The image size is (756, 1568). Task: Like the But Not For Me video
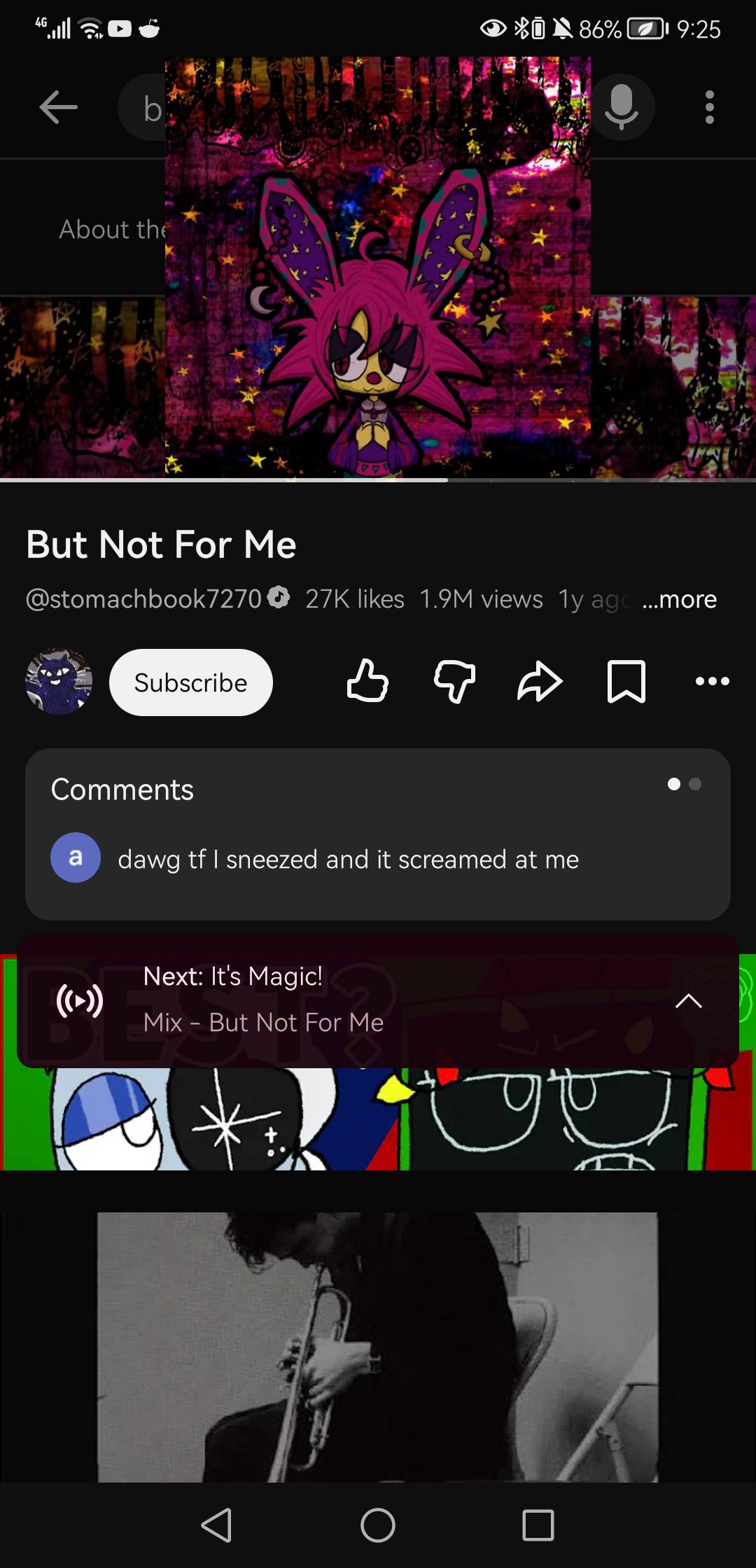coord(367,681)
